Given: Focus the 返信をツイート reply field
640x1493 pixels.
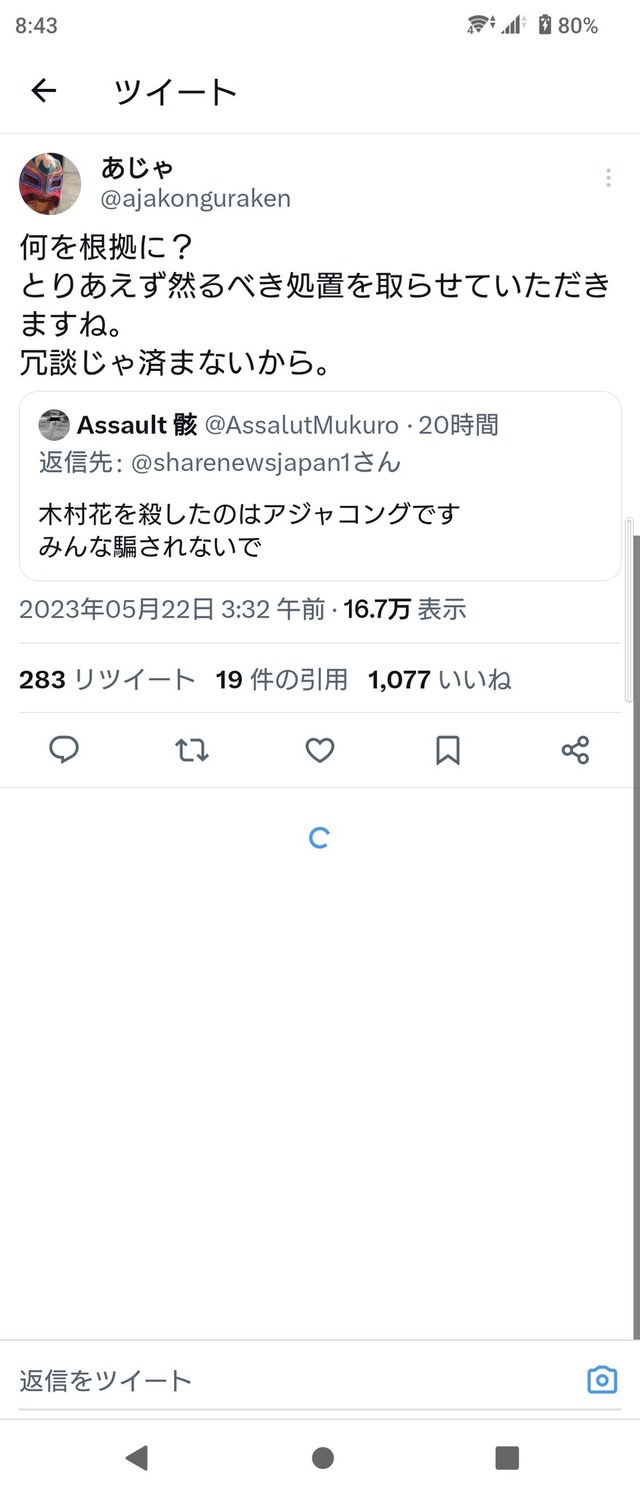Looking at the screenshot, I should coord(290,1381).
